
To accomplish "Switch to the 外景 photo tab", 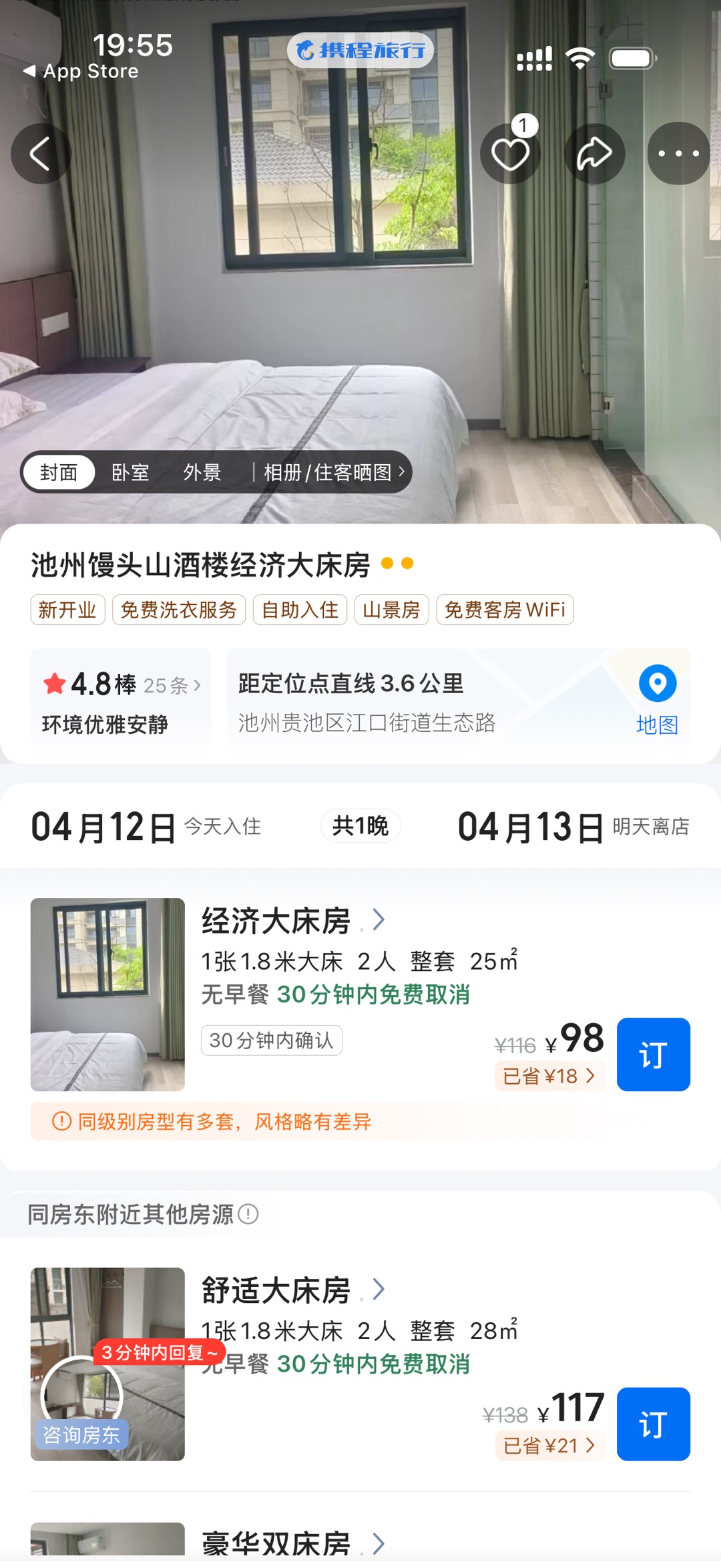I will pos(202,472).
